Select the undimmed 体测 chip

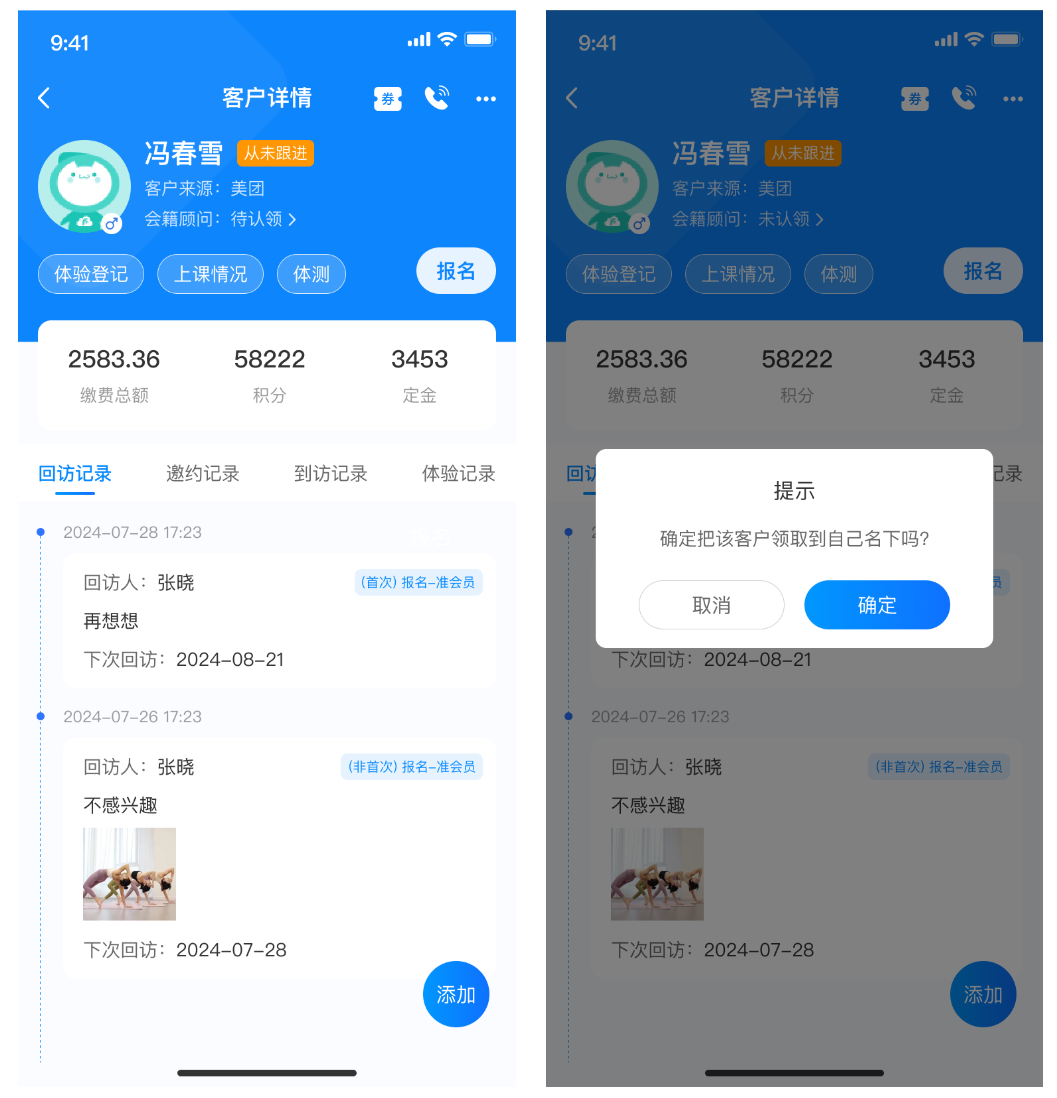[311, 274]
